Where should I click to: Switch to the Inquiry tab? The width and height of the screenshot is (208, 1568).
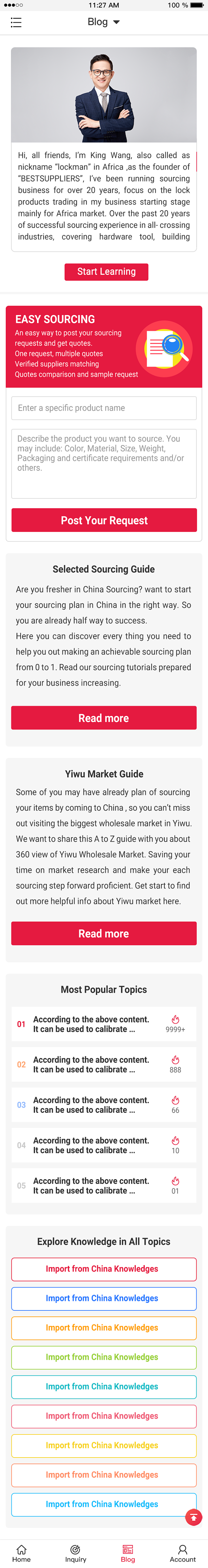point(76,1553)
